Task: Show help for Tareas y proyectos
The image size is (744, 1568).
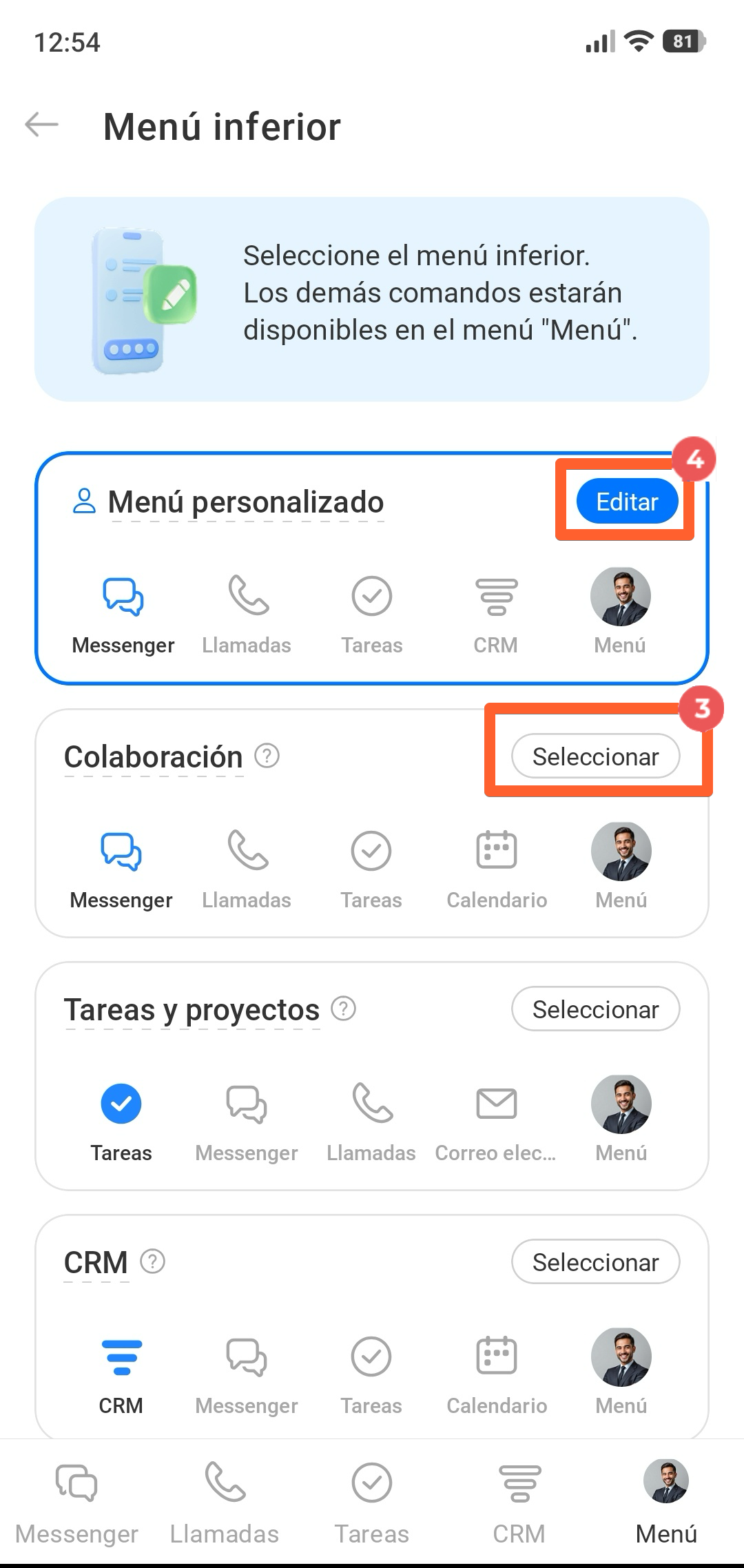Action: pos(344,1009)
